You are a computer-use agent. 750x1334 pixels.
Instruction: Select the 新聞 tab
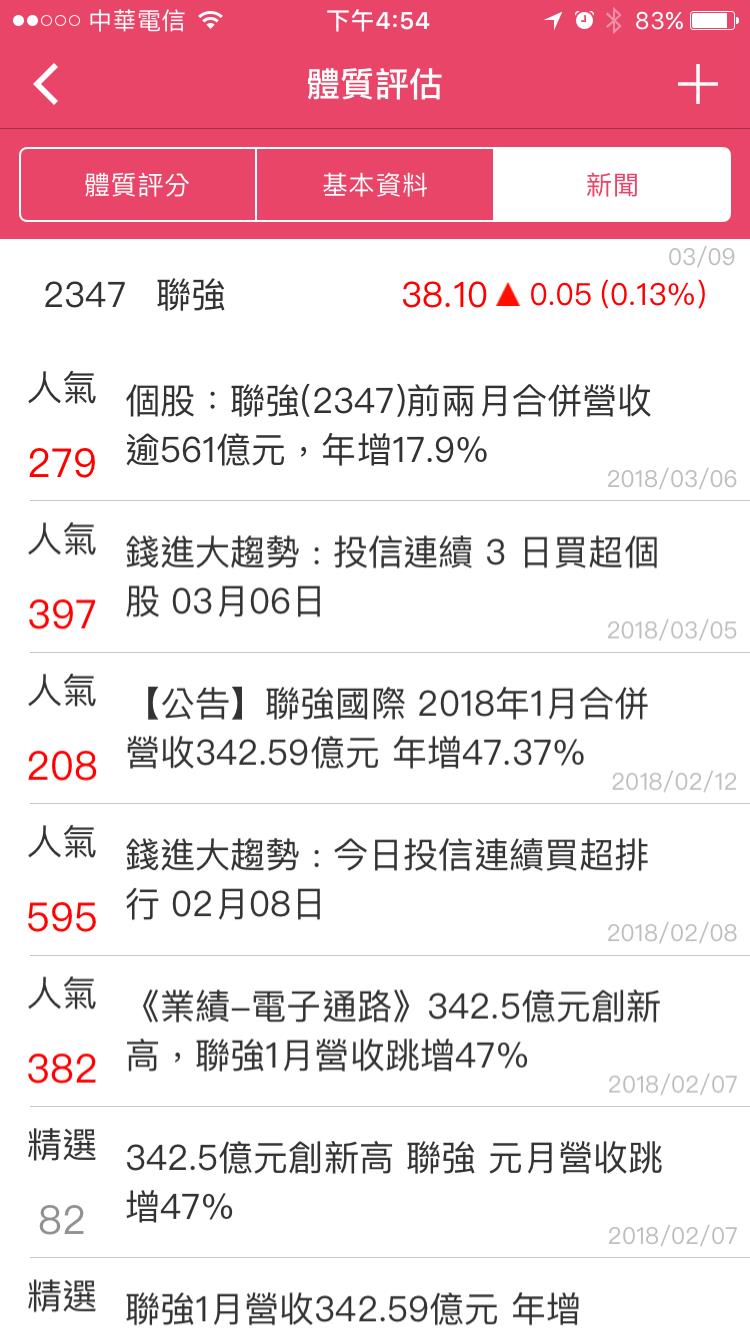click(612, 185)
